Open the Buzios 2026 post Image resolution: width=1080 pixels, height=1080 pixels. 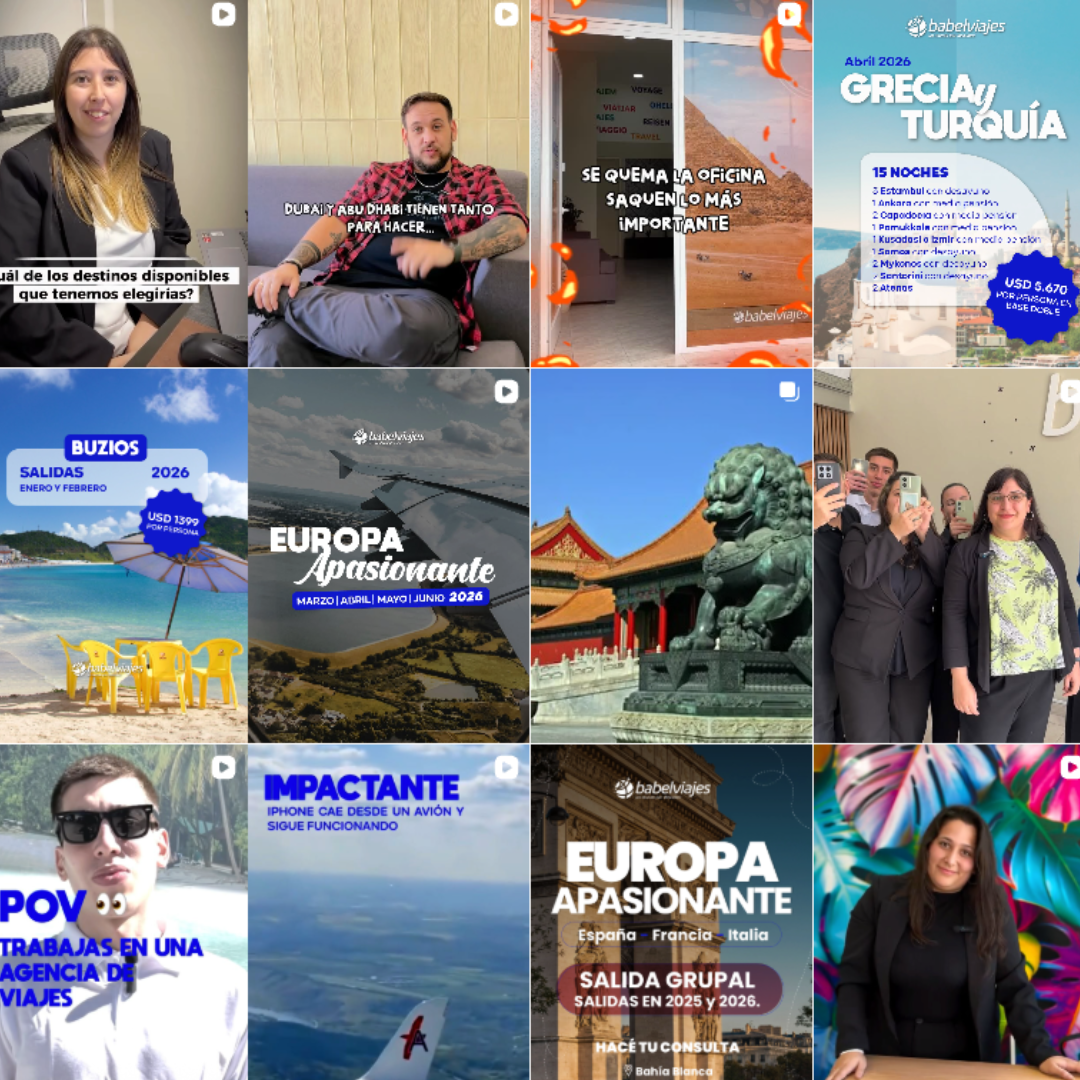[x=123, y=556]
